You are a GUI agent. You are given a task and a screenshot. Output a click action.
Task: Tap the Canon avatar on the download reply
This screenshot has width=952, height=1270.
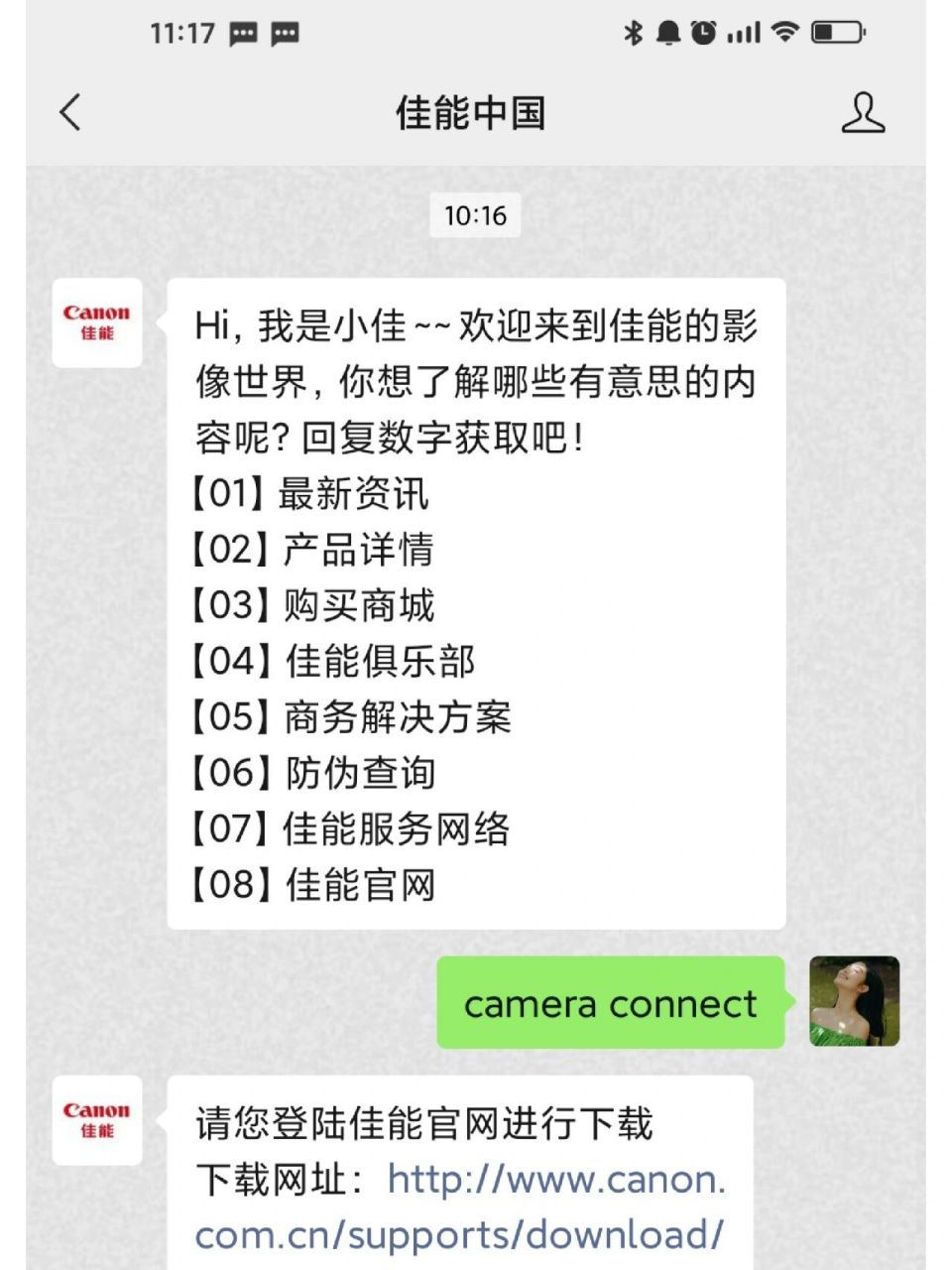(96, 1120)
